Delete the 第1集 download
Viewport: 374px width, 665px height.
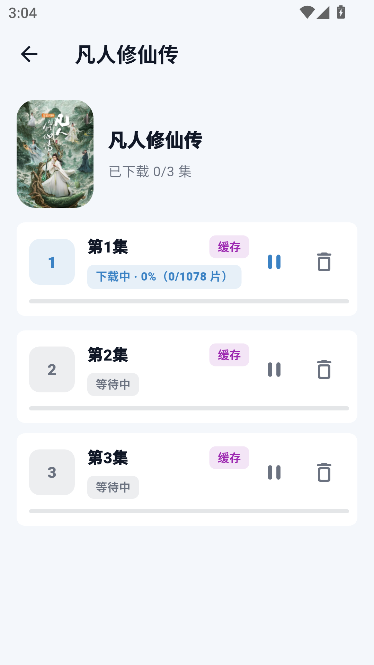[x=324, y=262]
